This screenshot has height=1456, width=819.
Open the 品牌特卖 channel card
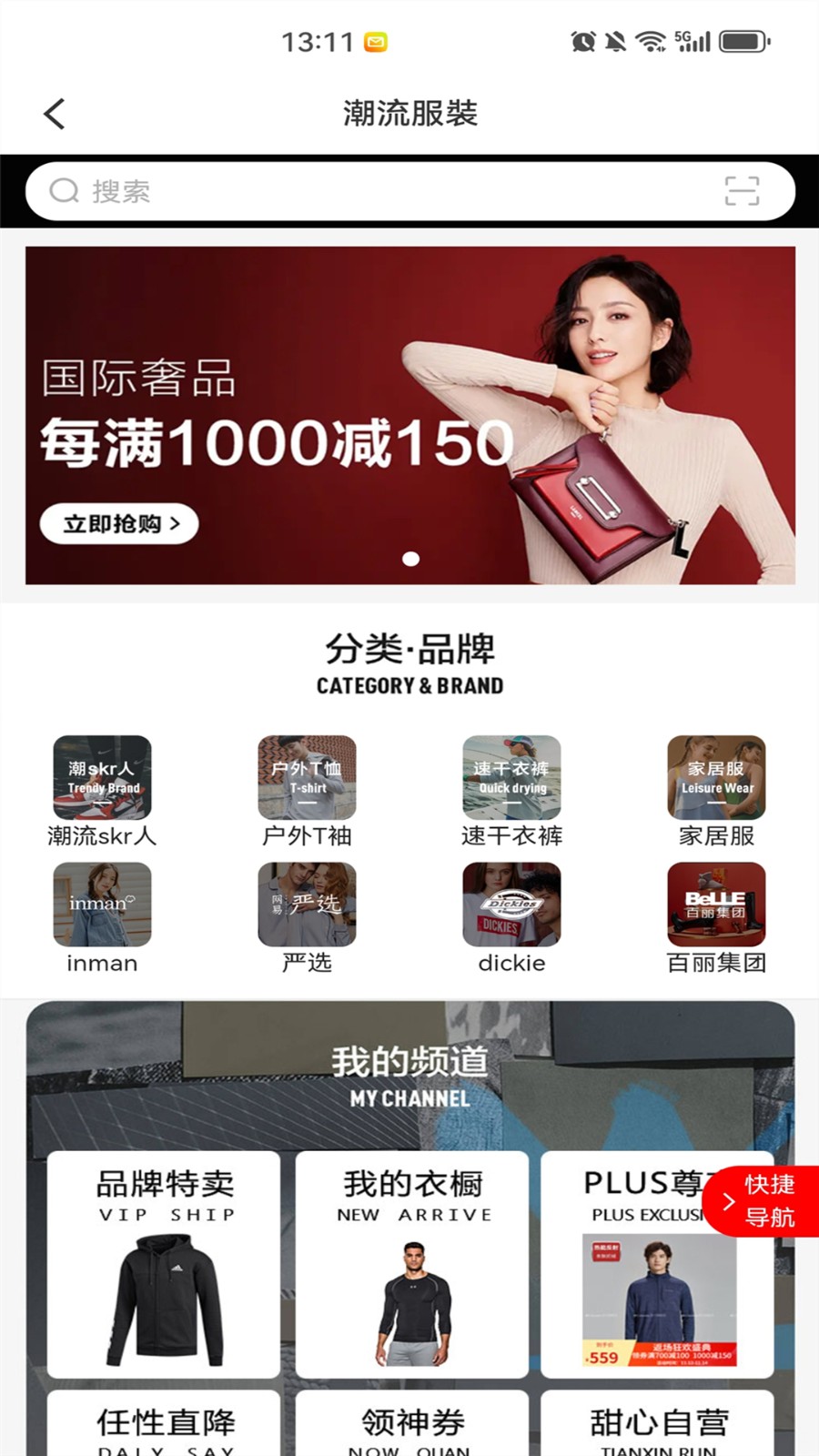[x=164, y=1265]
